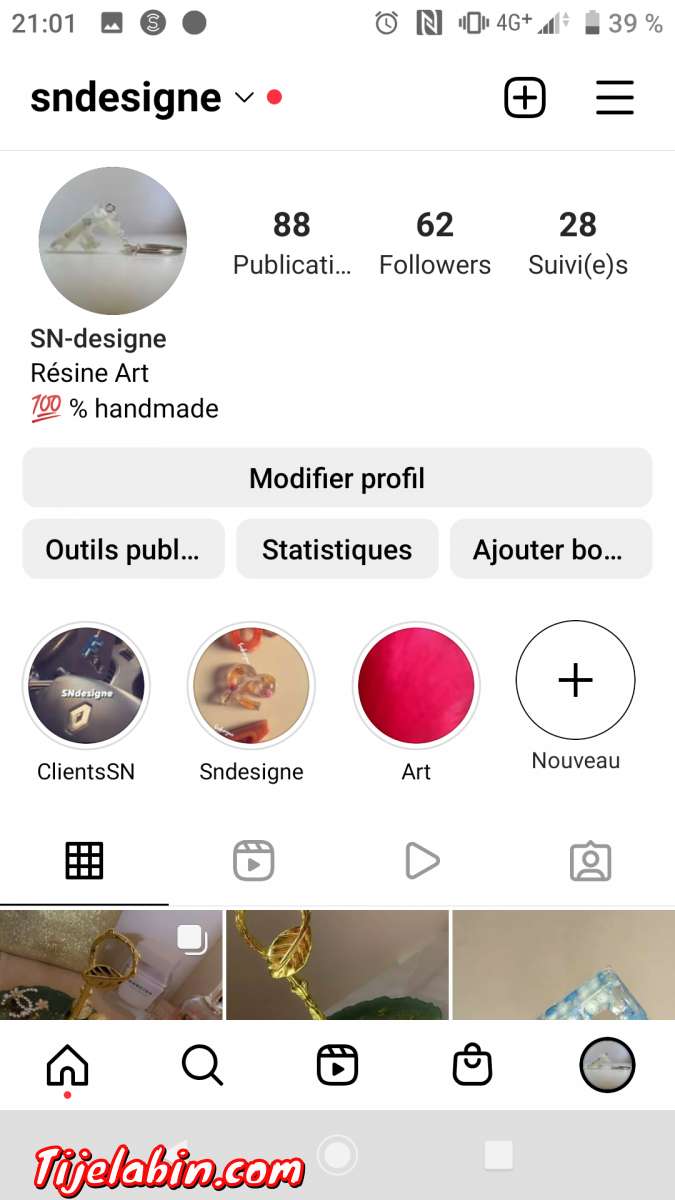Open the Sndesigne story highlight
This screenshot has width=675, height=1200.
coord(251,686)
